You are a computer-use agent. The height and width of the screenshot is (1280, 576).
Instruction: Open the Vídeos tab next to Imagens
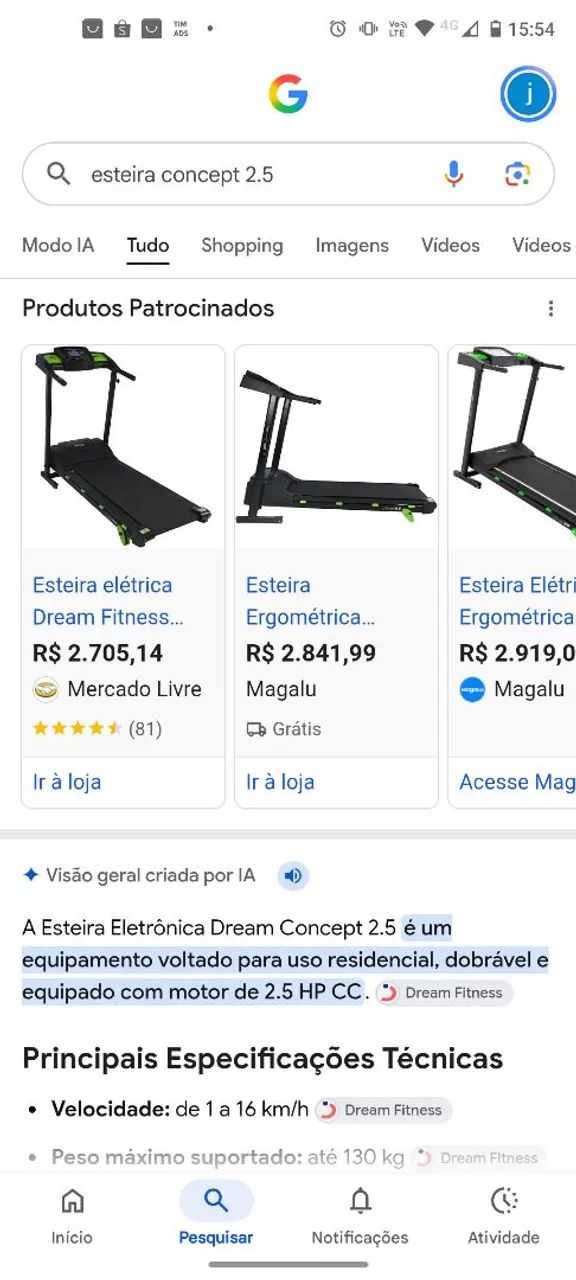450,245
